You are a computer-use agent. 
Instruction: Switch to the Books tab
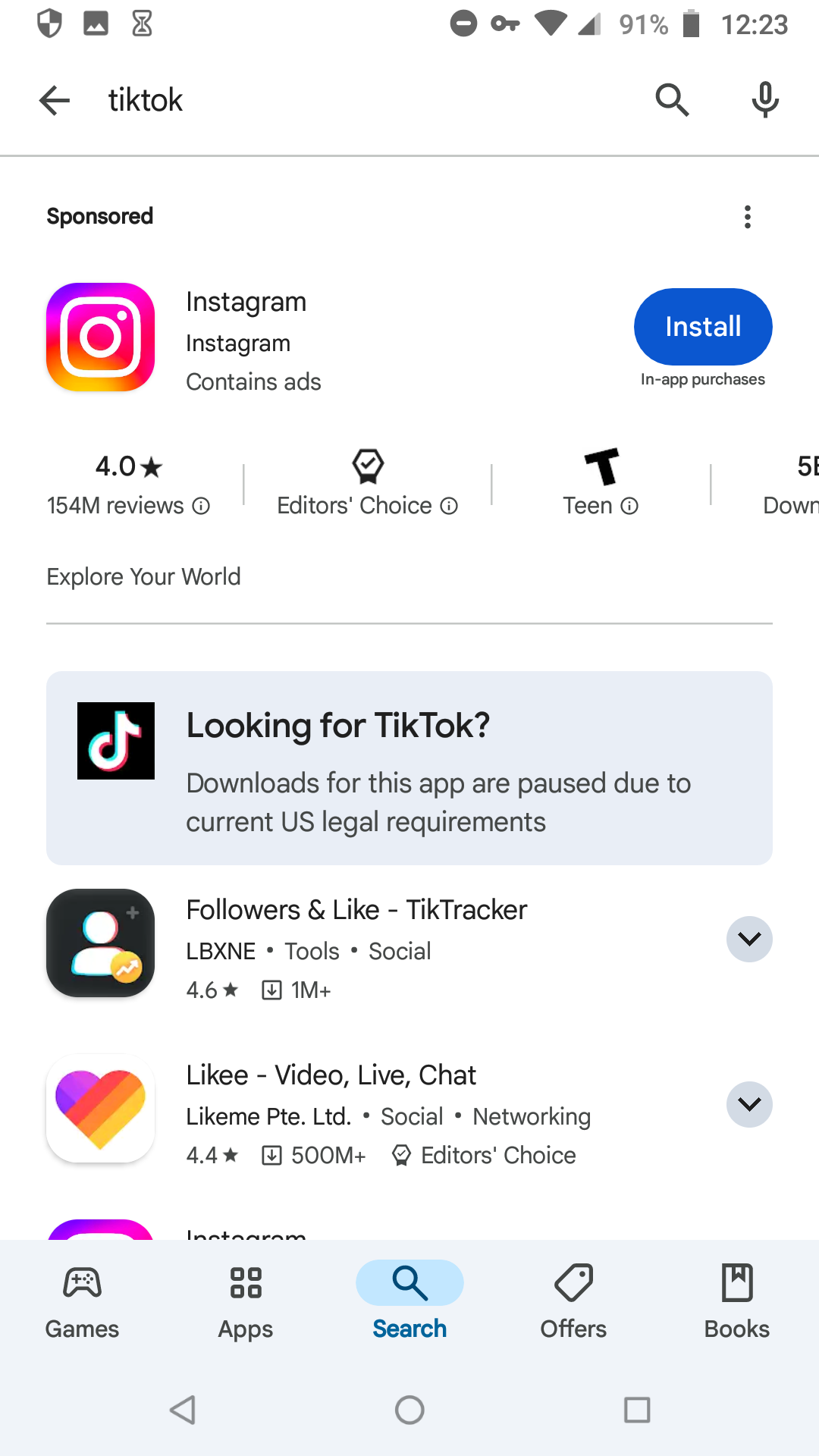[737, 1303]
